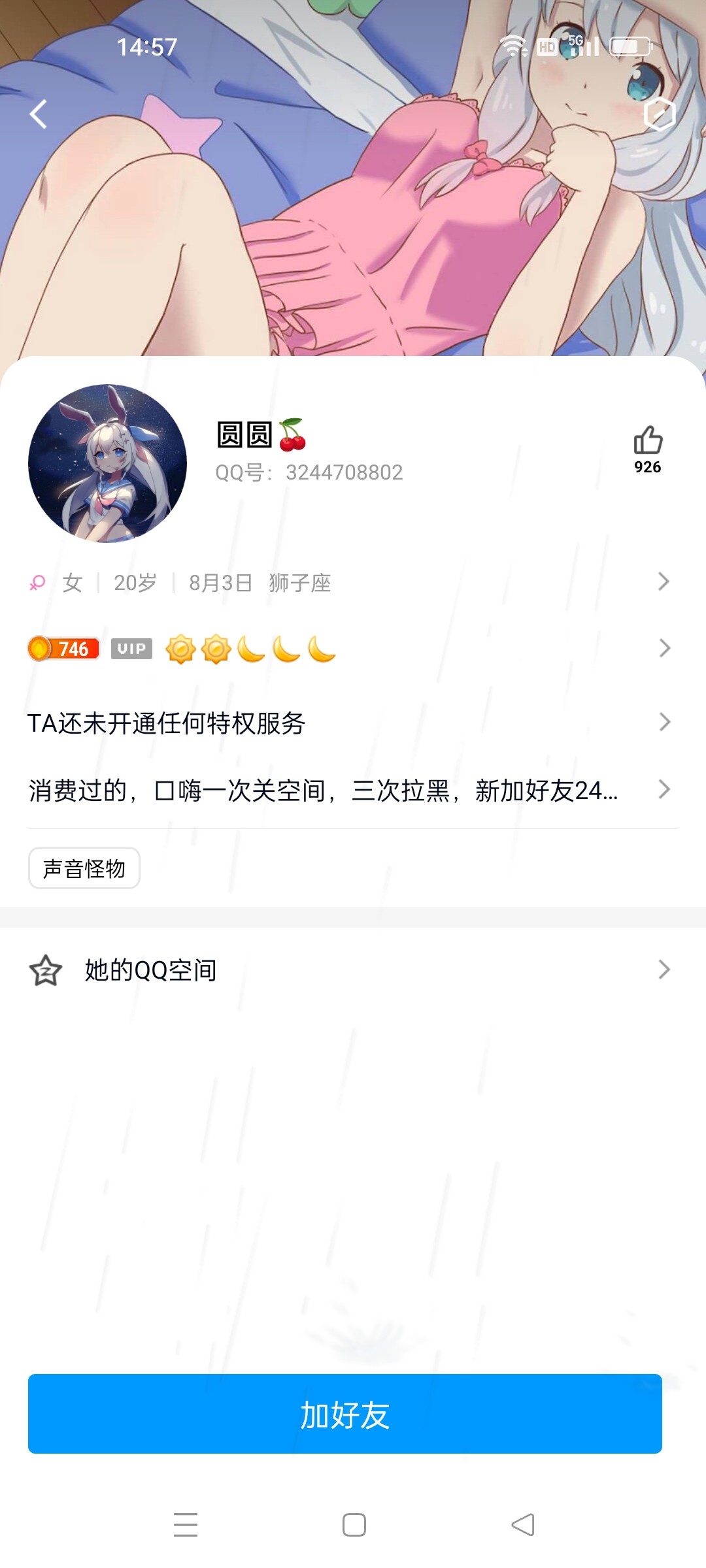Tap the system home button
This screenshot has width=706, height=1568.
click(x=354, y=1525)
